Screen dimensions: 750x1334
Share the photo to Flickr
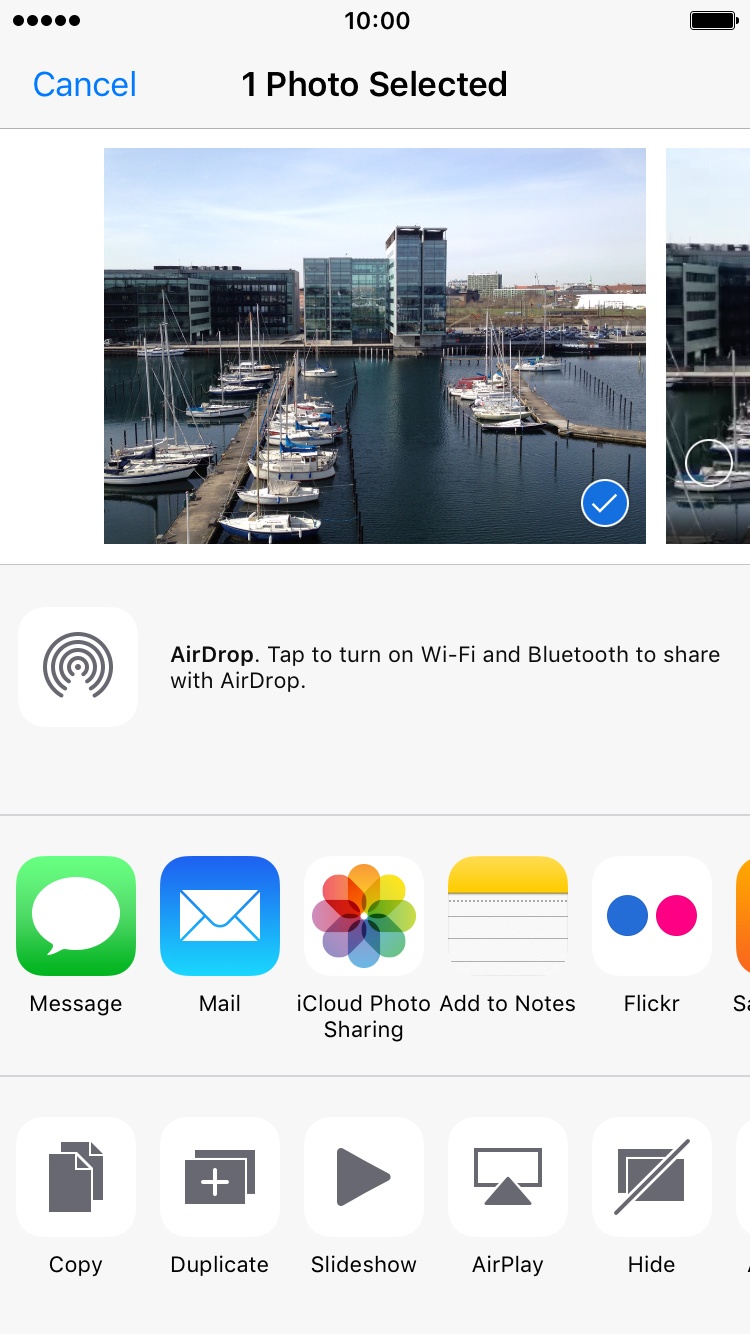(x=652, y=915)
